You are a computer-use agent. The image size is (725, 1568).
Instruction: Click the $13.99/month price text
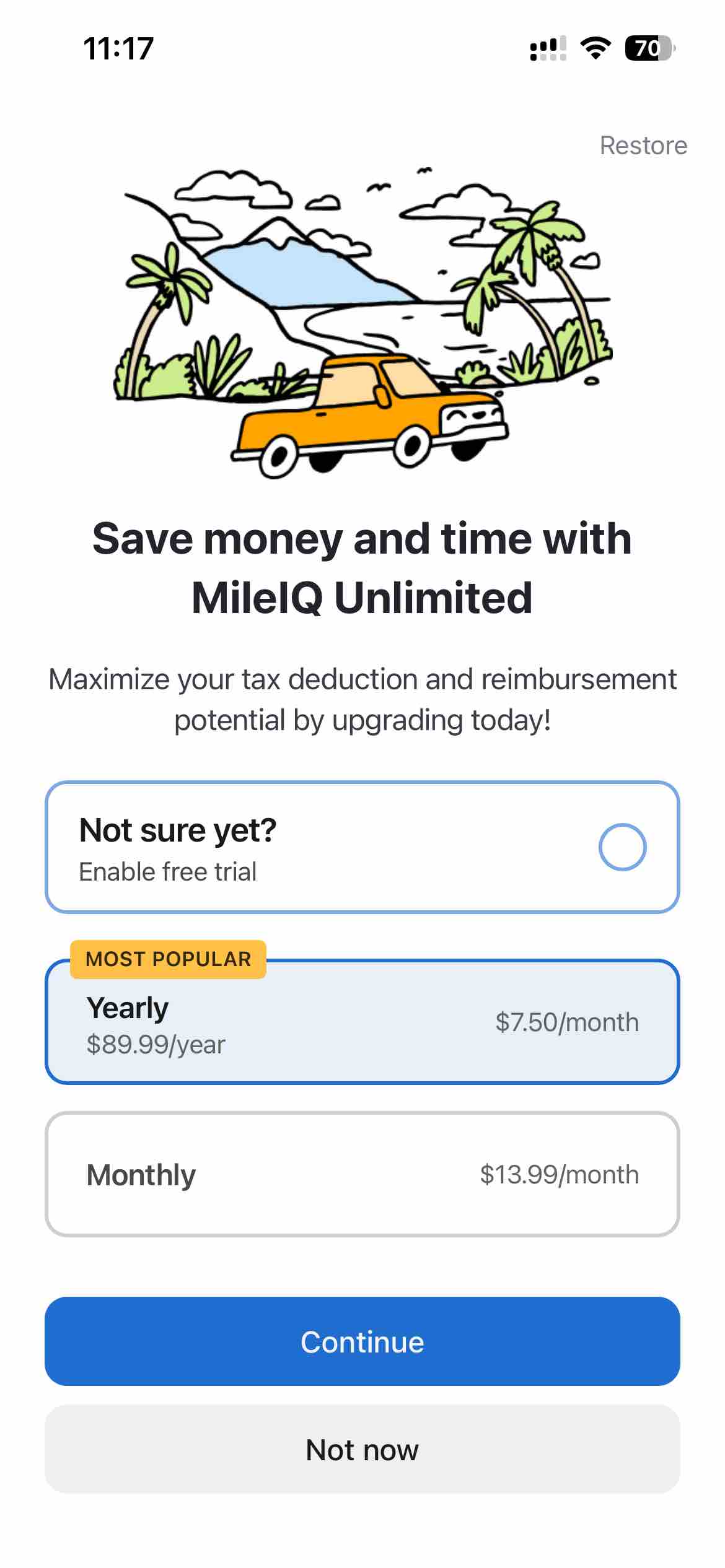[x=559, y=1174]
